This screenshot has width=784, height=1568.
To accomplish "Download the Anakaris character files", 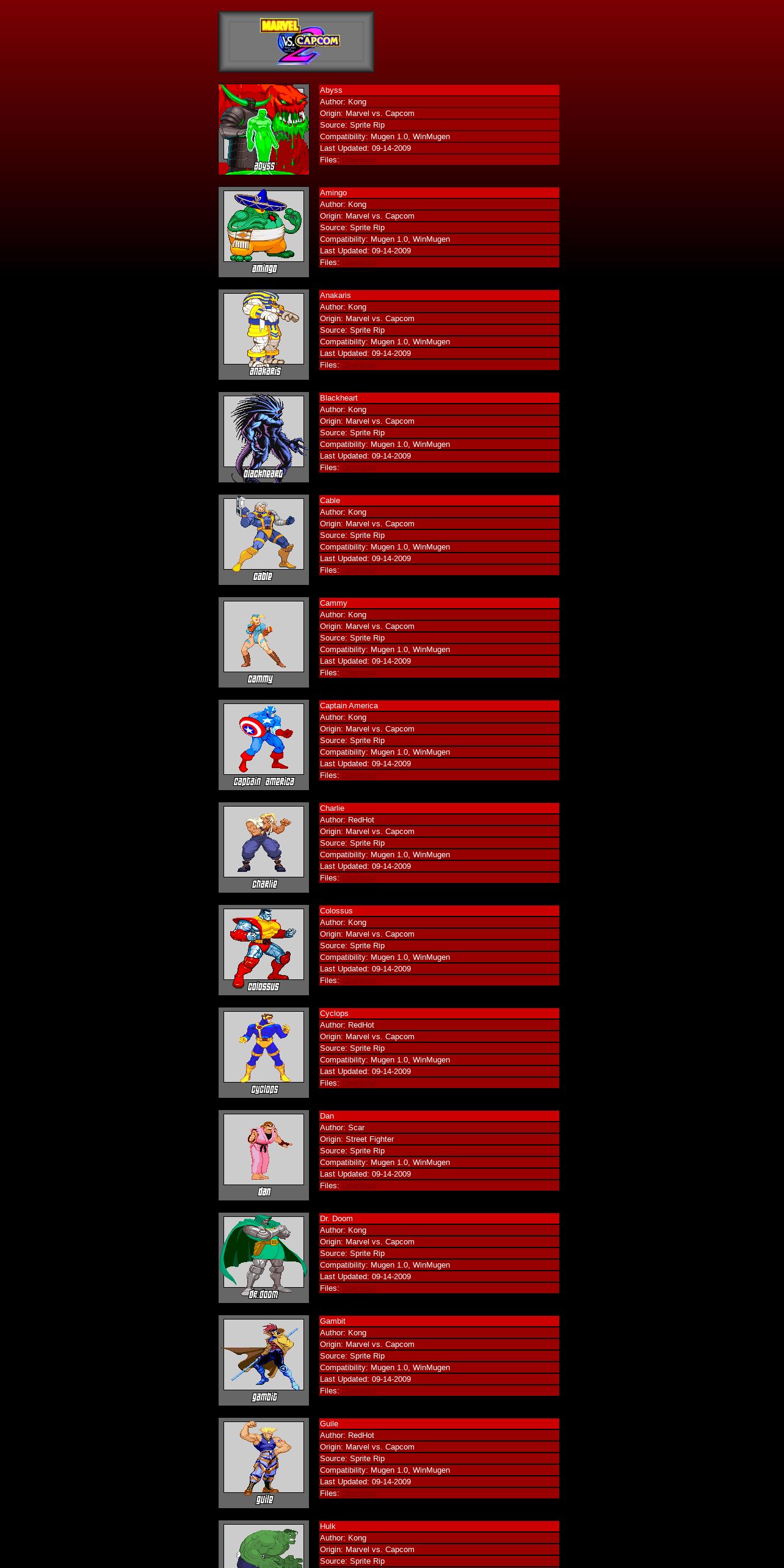I will pyautogui.click(x=358, y=365).
